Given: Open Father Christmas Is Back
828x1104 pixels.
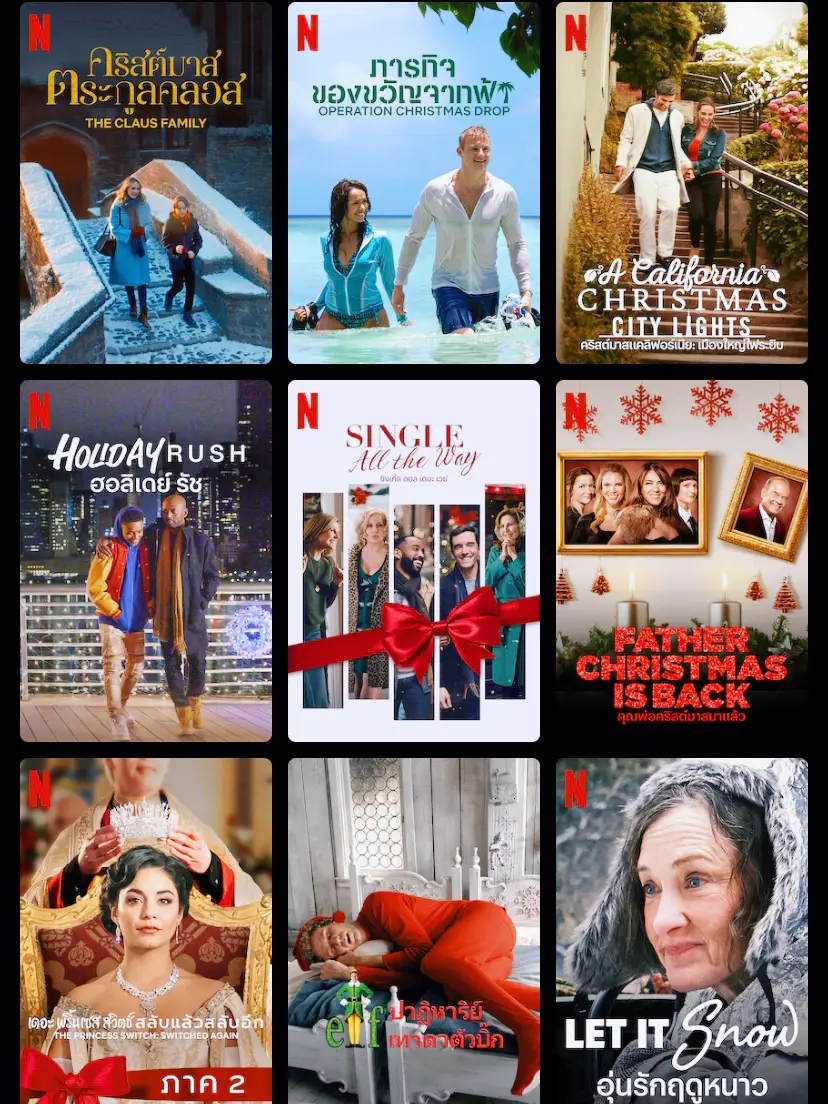Looking at the screenshot, I should pyautogui.click(x=682, y=560).
